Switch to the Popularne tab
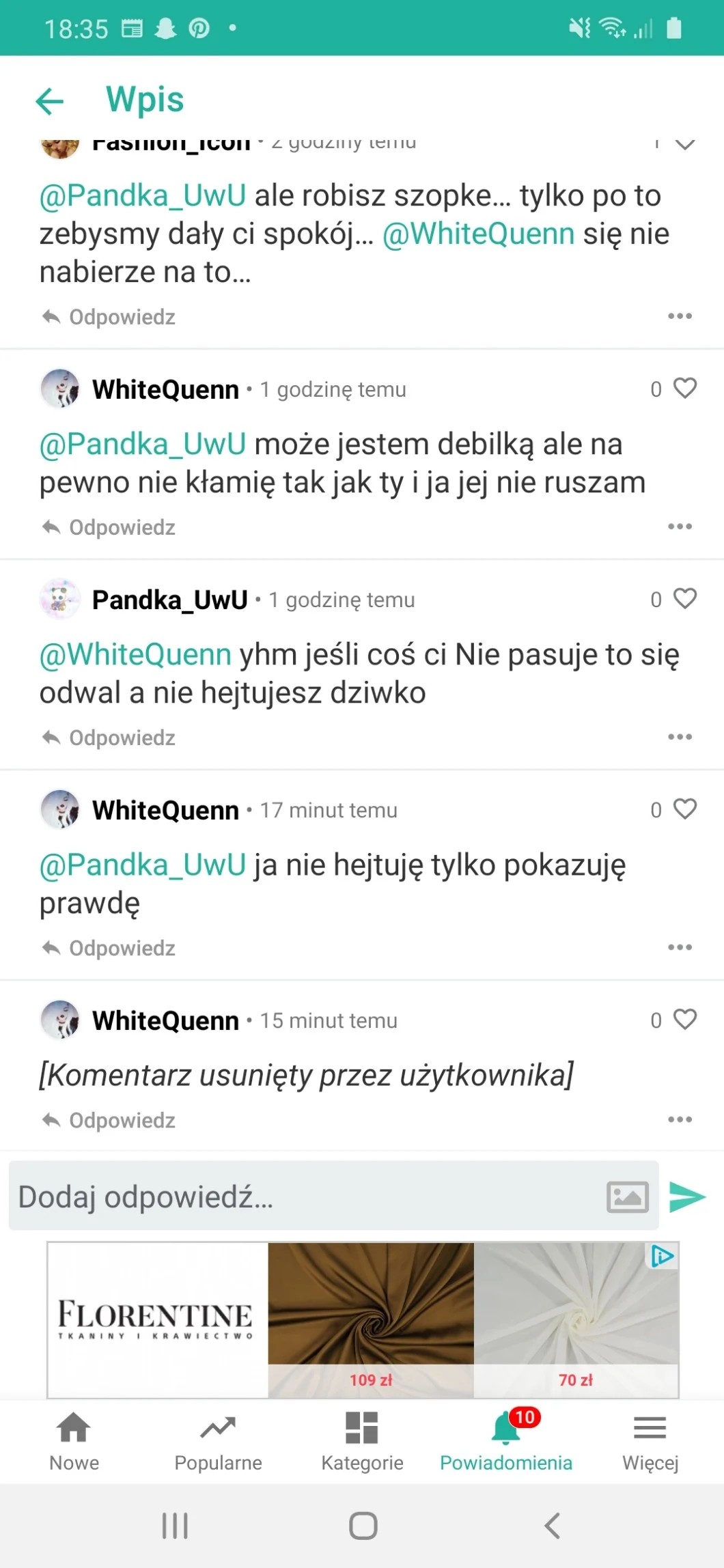 click(218, 1442)
